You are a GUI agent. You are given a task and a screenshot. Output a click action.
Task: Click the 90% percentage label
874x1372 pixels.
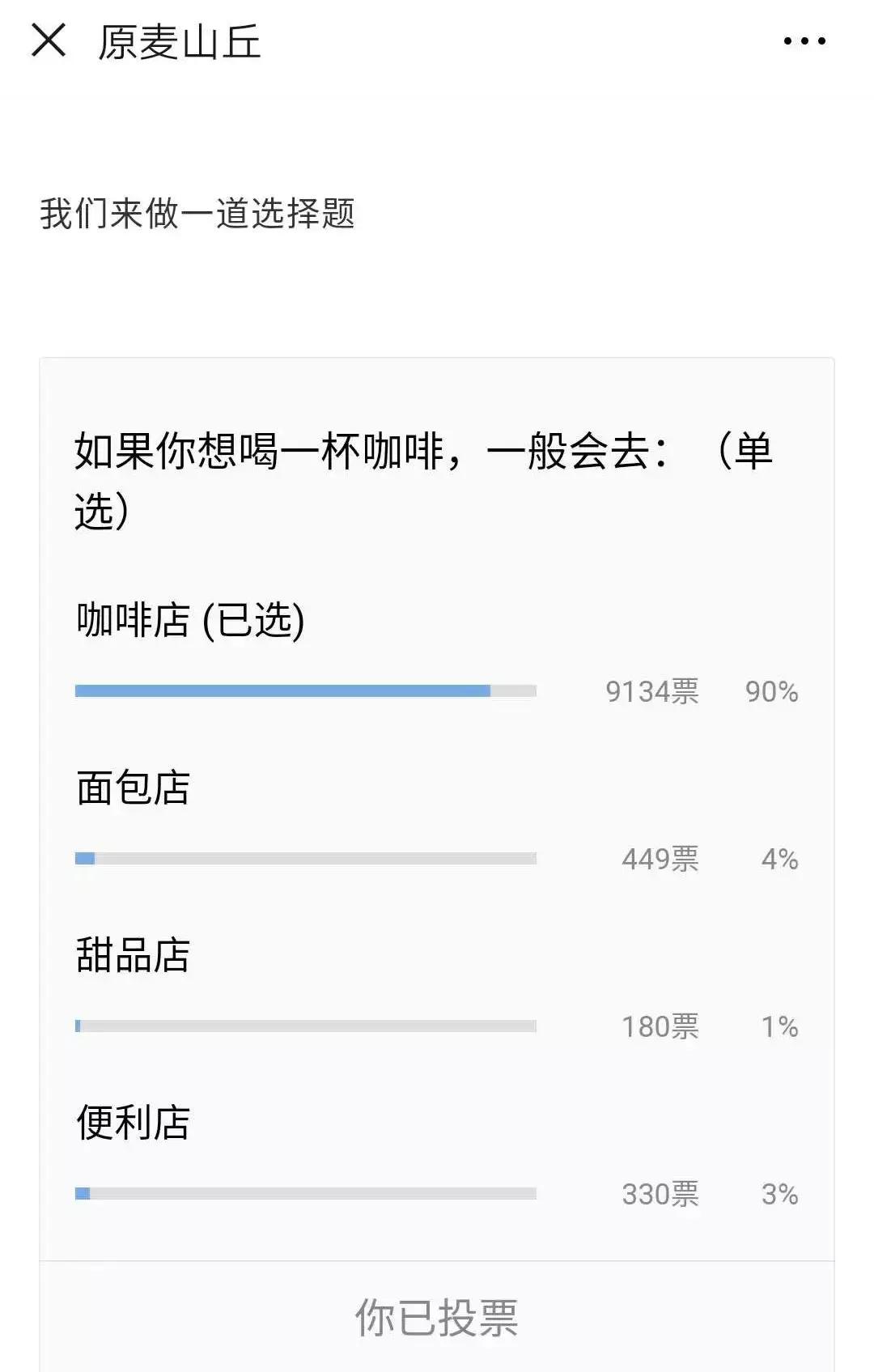pyautogui.click(x=770, y=692)
